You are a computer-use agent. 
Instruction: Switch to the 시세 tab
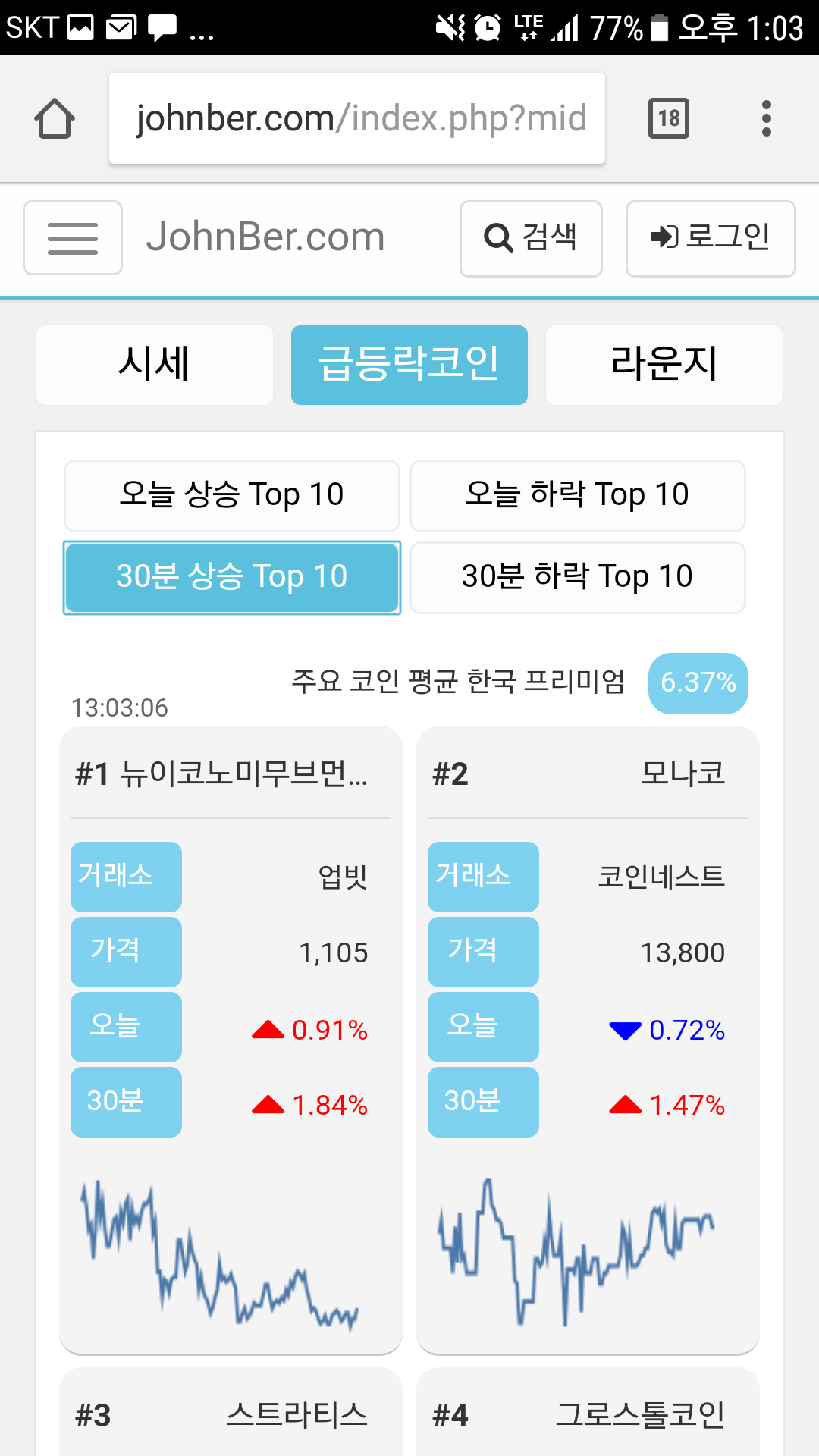(154, 365)
